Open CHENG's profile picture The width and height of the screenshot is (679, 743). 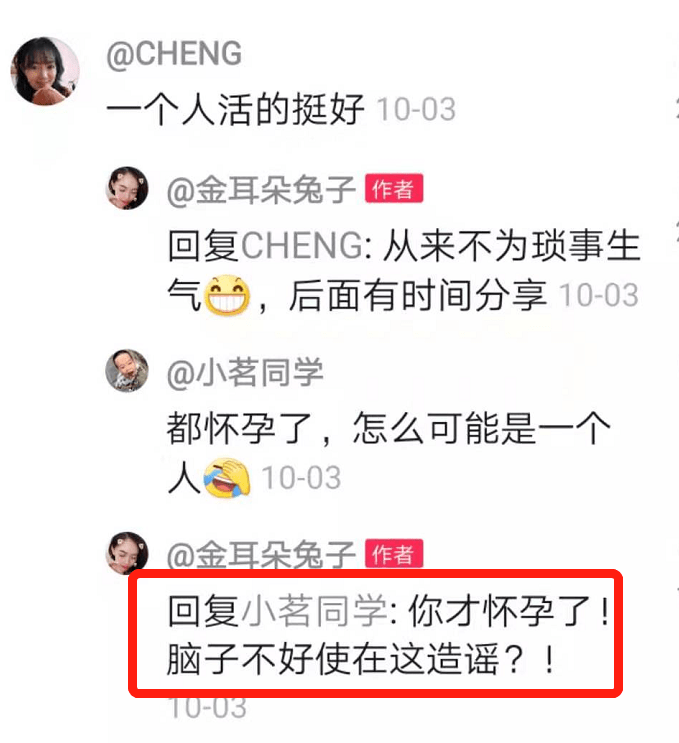click(x=45, y=70)
